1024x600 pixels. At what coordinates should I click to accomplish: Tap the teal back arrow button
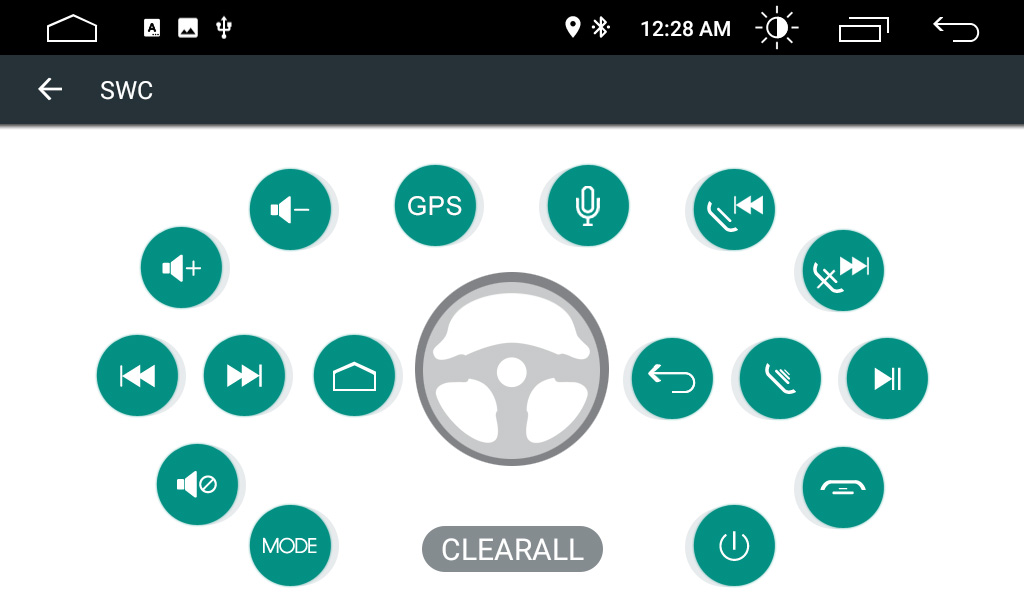coord(672,379)
